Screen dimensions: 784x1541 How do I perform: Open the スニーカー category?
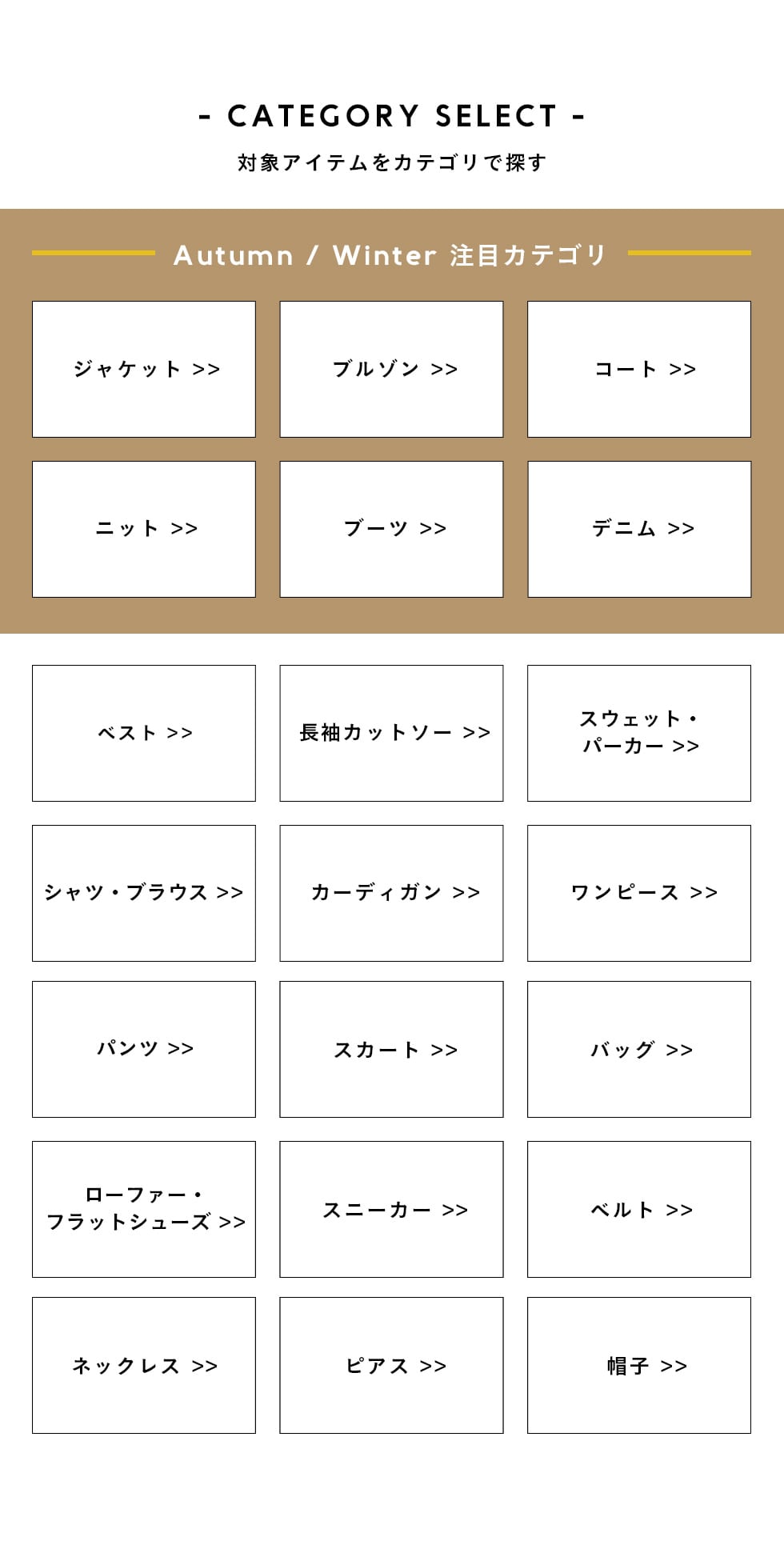coord(391,1209)
